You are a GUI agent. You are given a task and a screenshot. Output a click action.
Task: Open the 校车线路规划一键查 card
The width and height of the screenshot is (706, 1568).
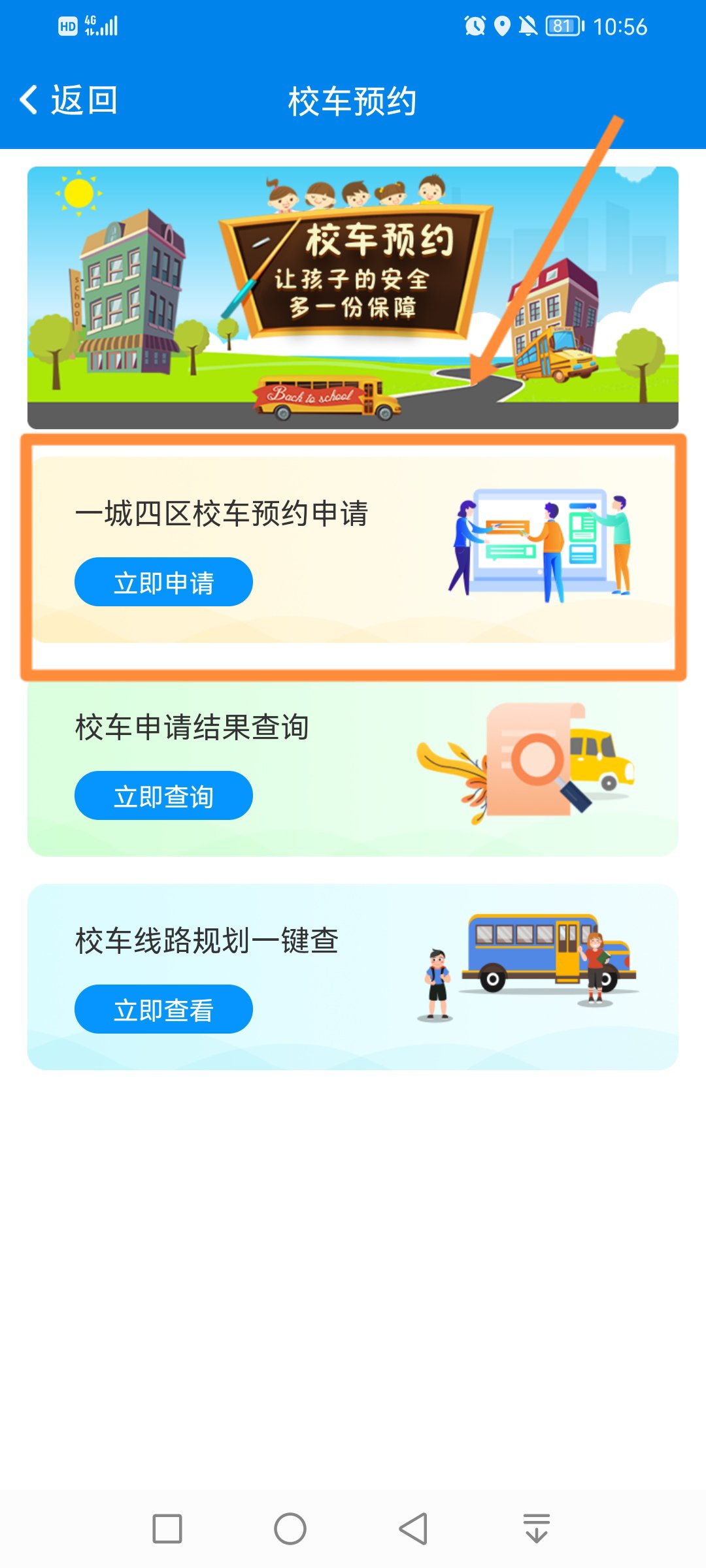tap(207, 940)
